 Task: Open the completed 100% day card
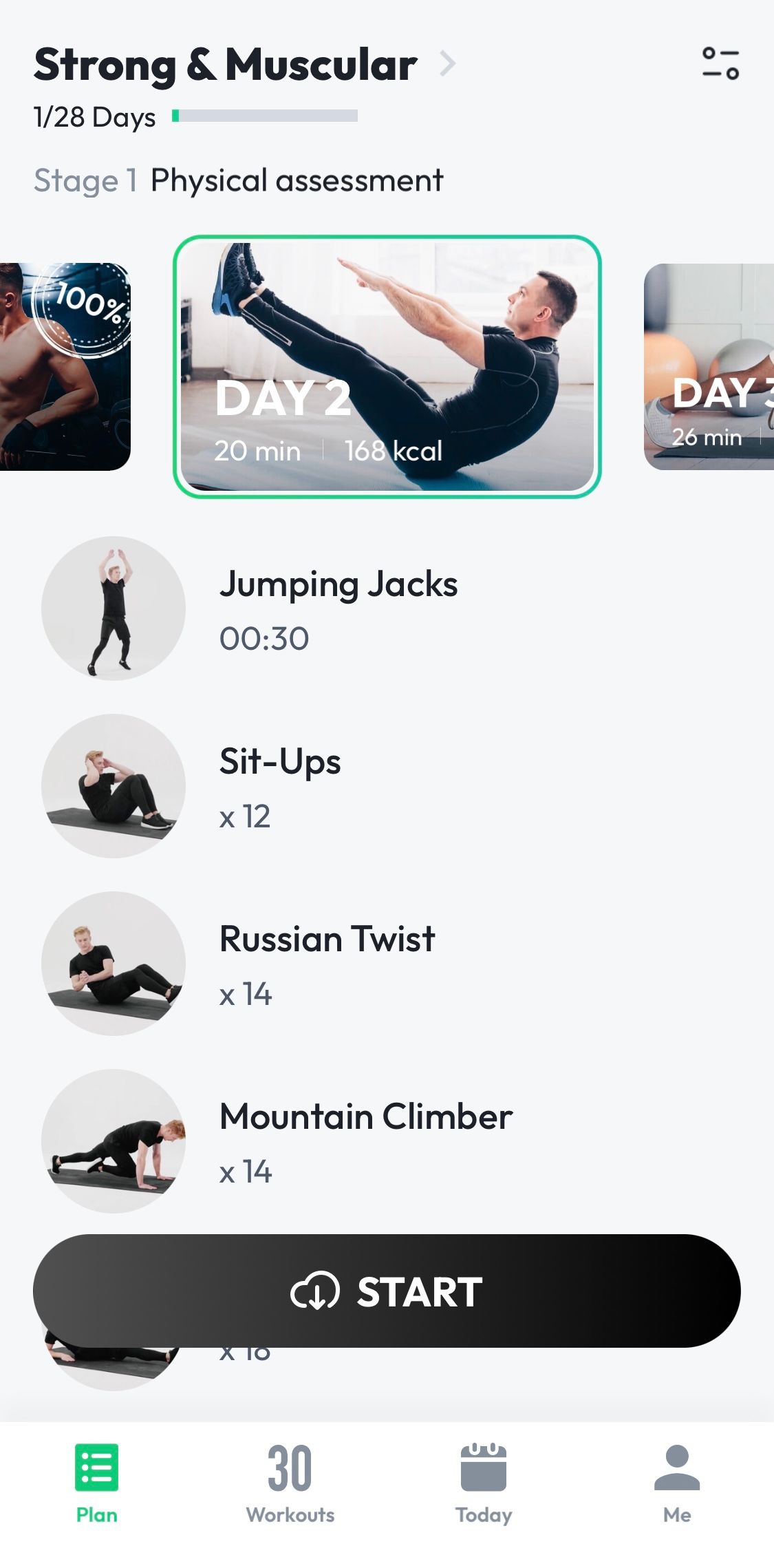65,366
